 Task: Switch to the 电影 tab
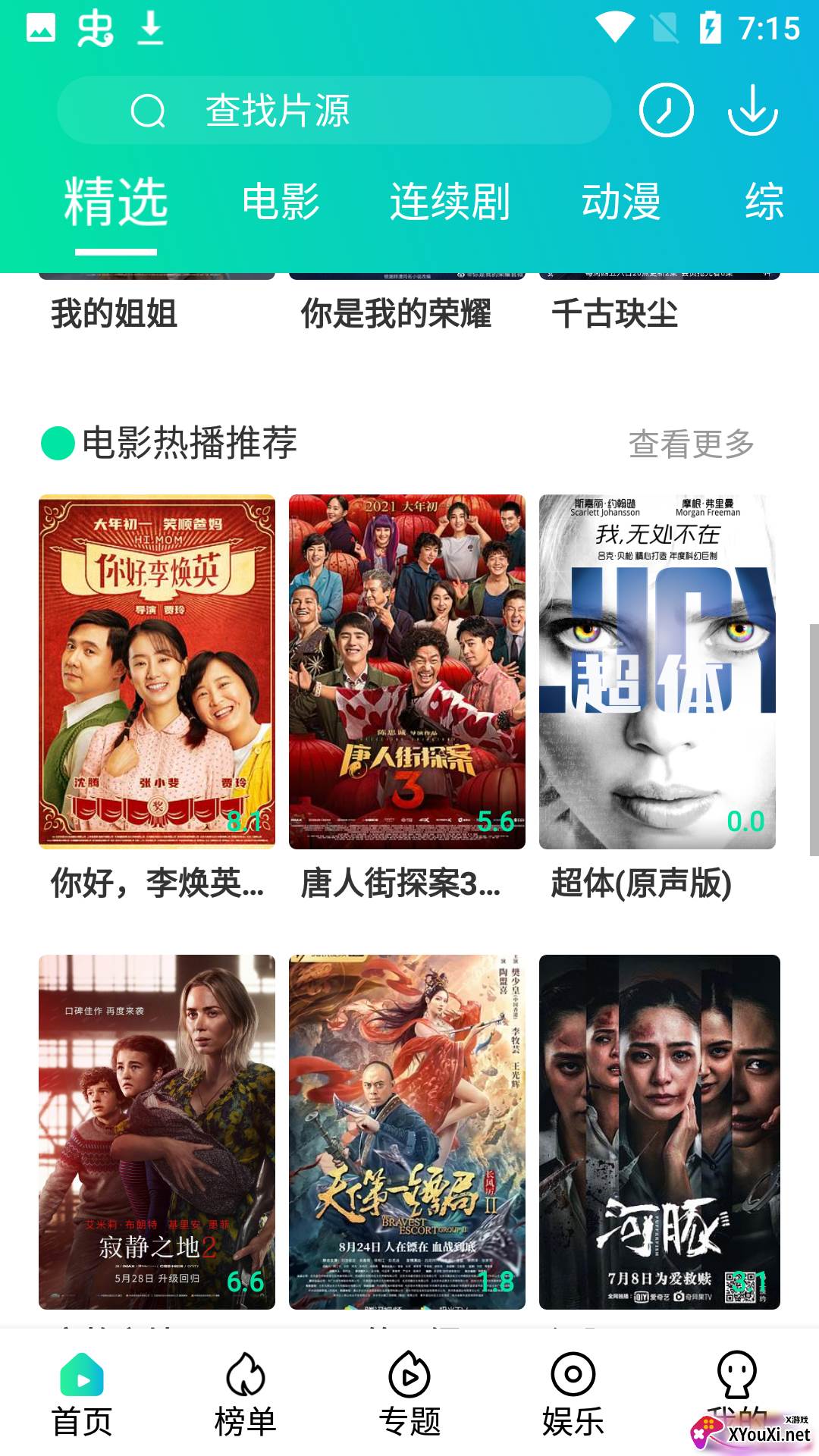pos(281,202)
